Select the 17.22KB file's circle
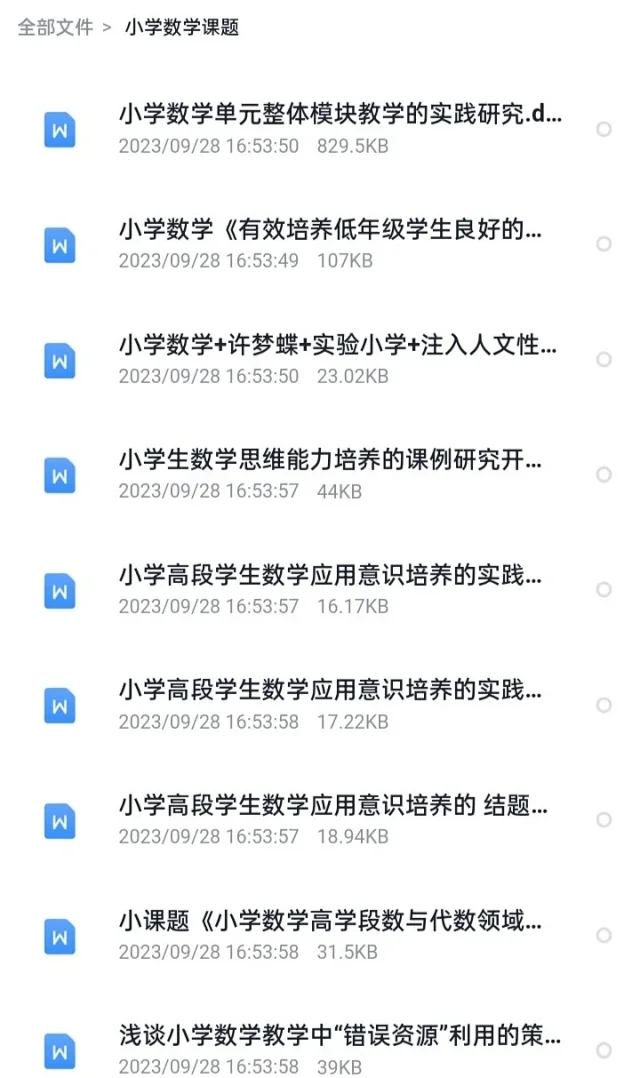 click(x=604, y=705)
